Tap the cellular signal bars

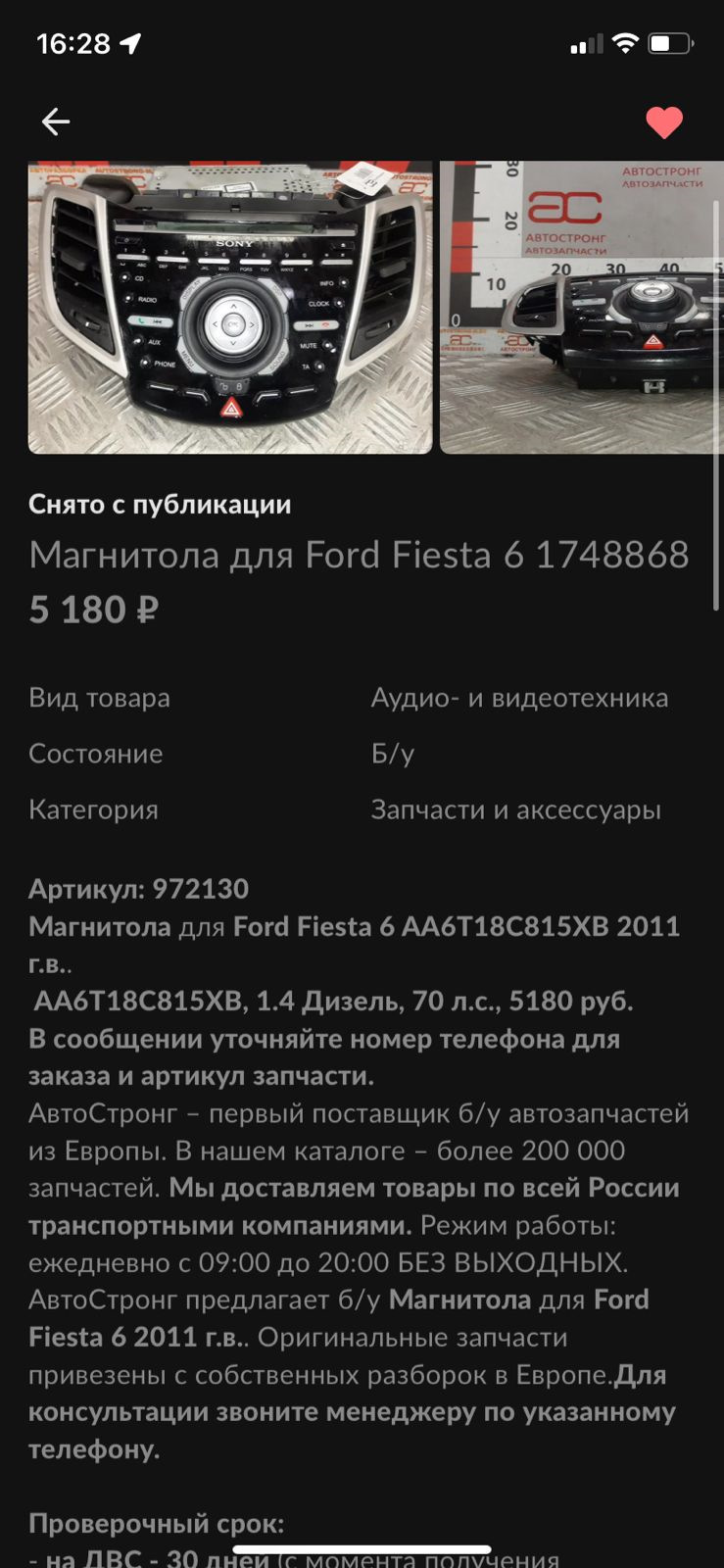[x=586, y=43]
